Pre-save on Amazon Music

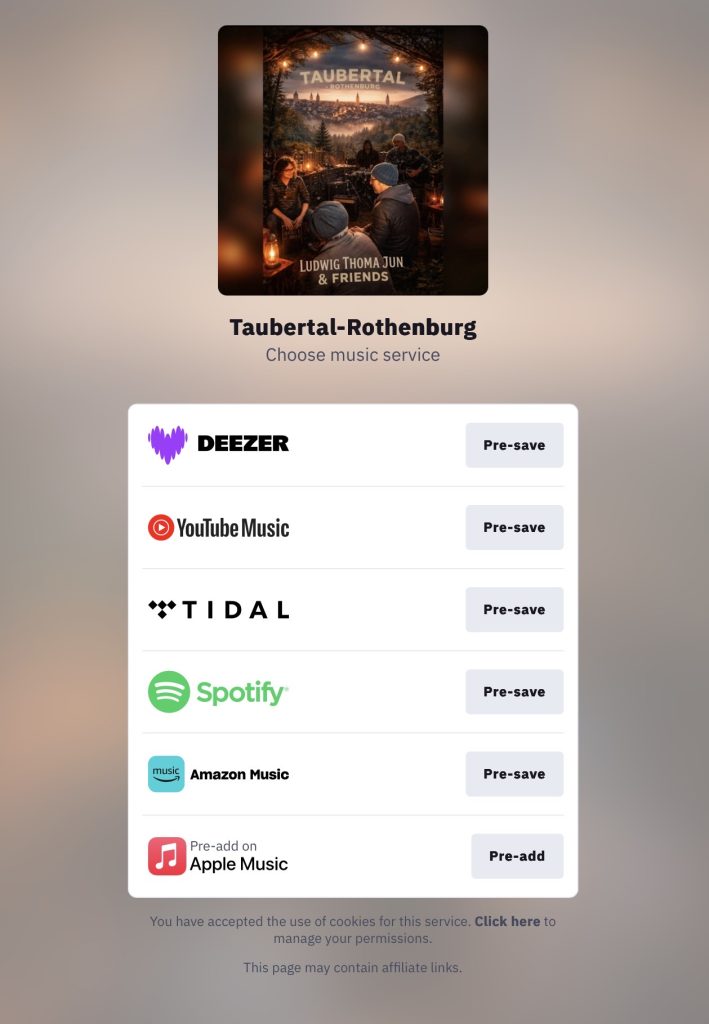coord(514,773)
